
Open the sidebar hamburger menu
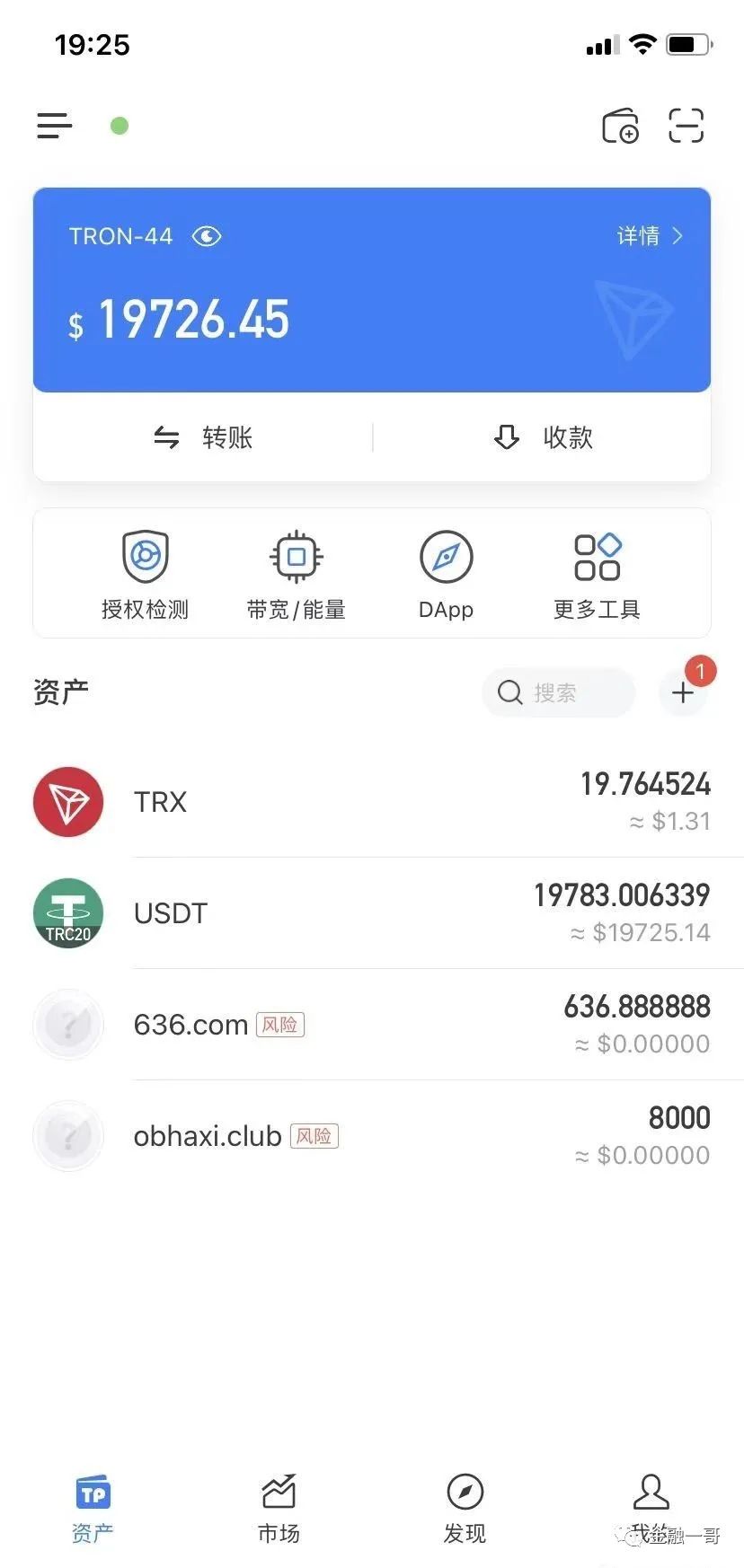click(x=54, y=126)
